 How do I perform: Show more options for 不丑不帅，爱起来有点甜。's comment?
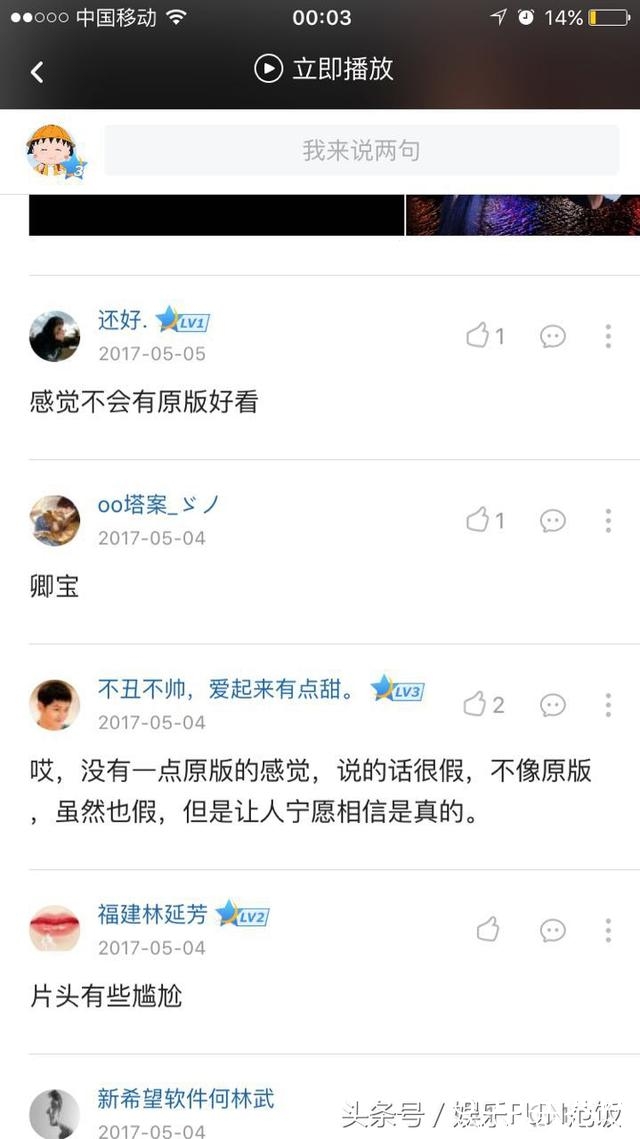pos(607,705)
